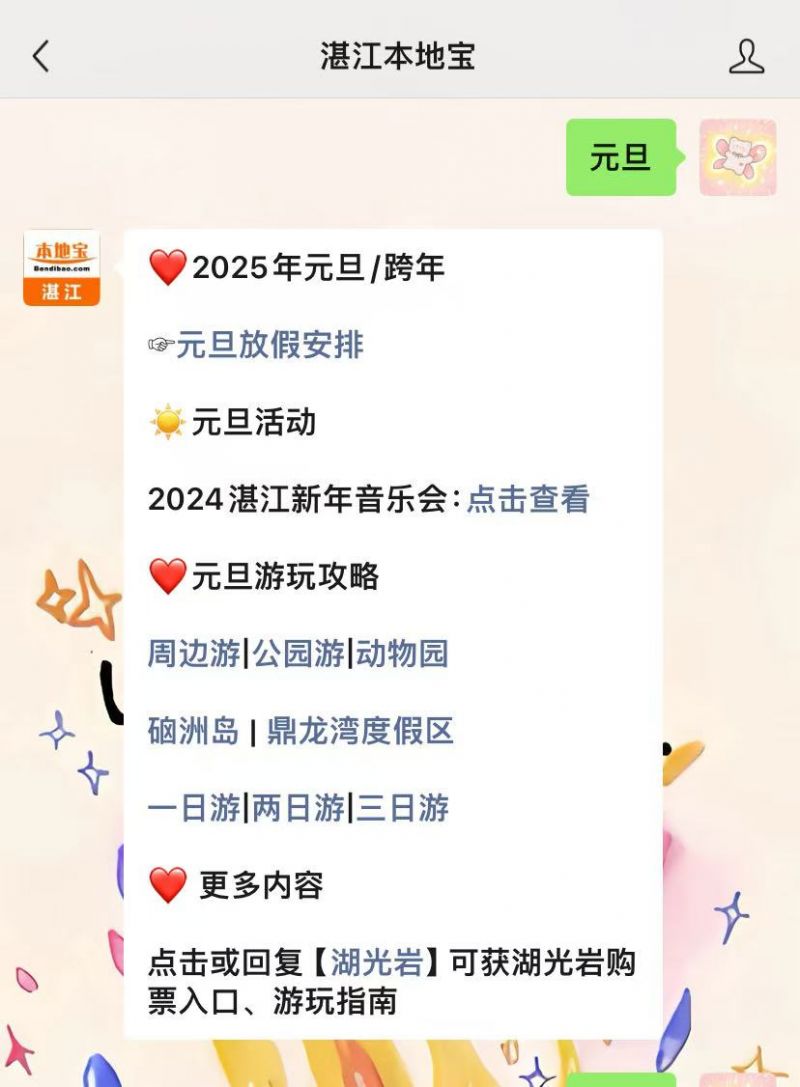
Task: Open the account profile icon
Action: [746, 57]
